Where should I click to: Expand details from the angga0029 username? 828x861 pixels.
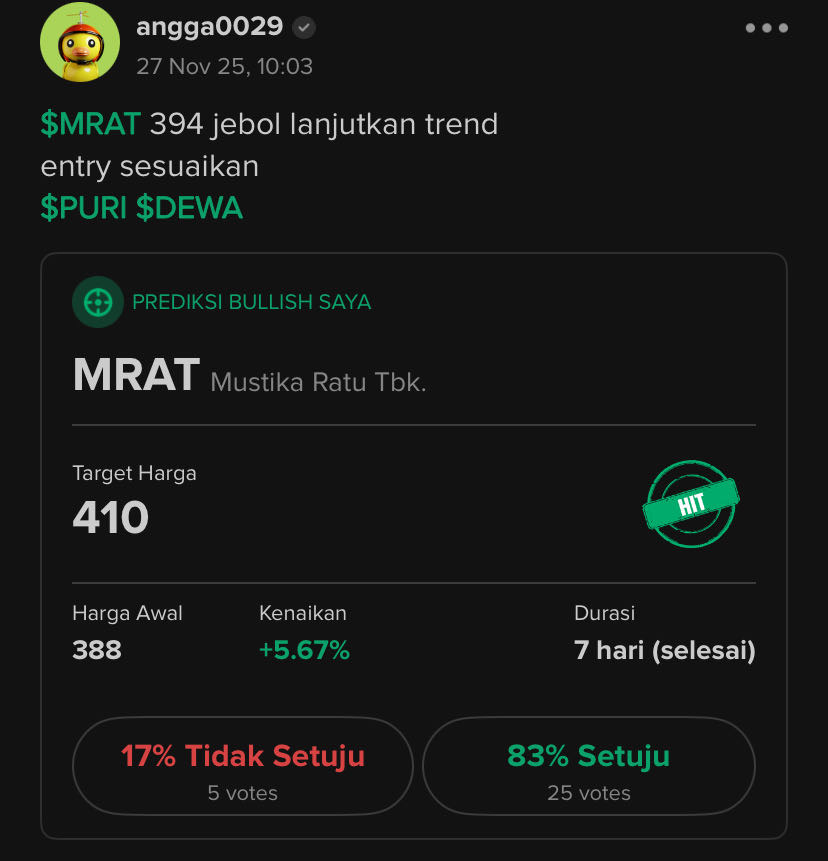click(210, 27)
